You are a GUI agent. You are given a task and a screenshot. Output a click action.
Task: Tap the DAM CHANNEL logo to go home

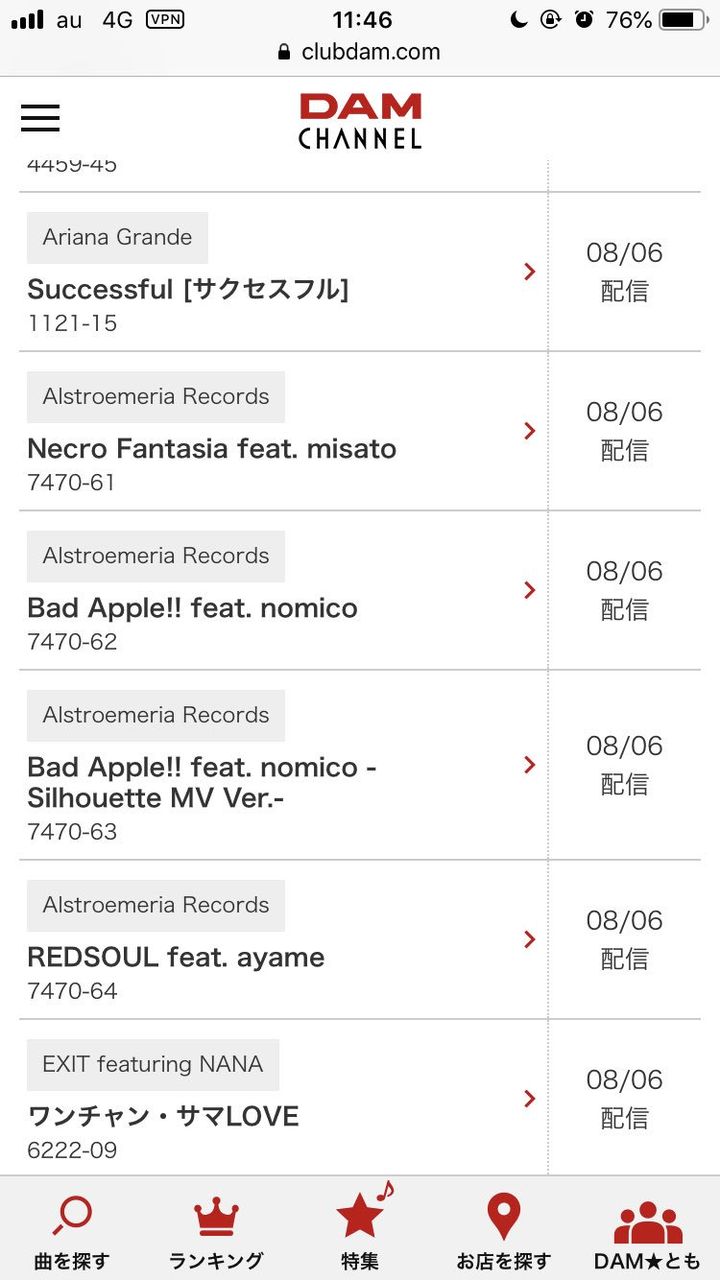360,121
